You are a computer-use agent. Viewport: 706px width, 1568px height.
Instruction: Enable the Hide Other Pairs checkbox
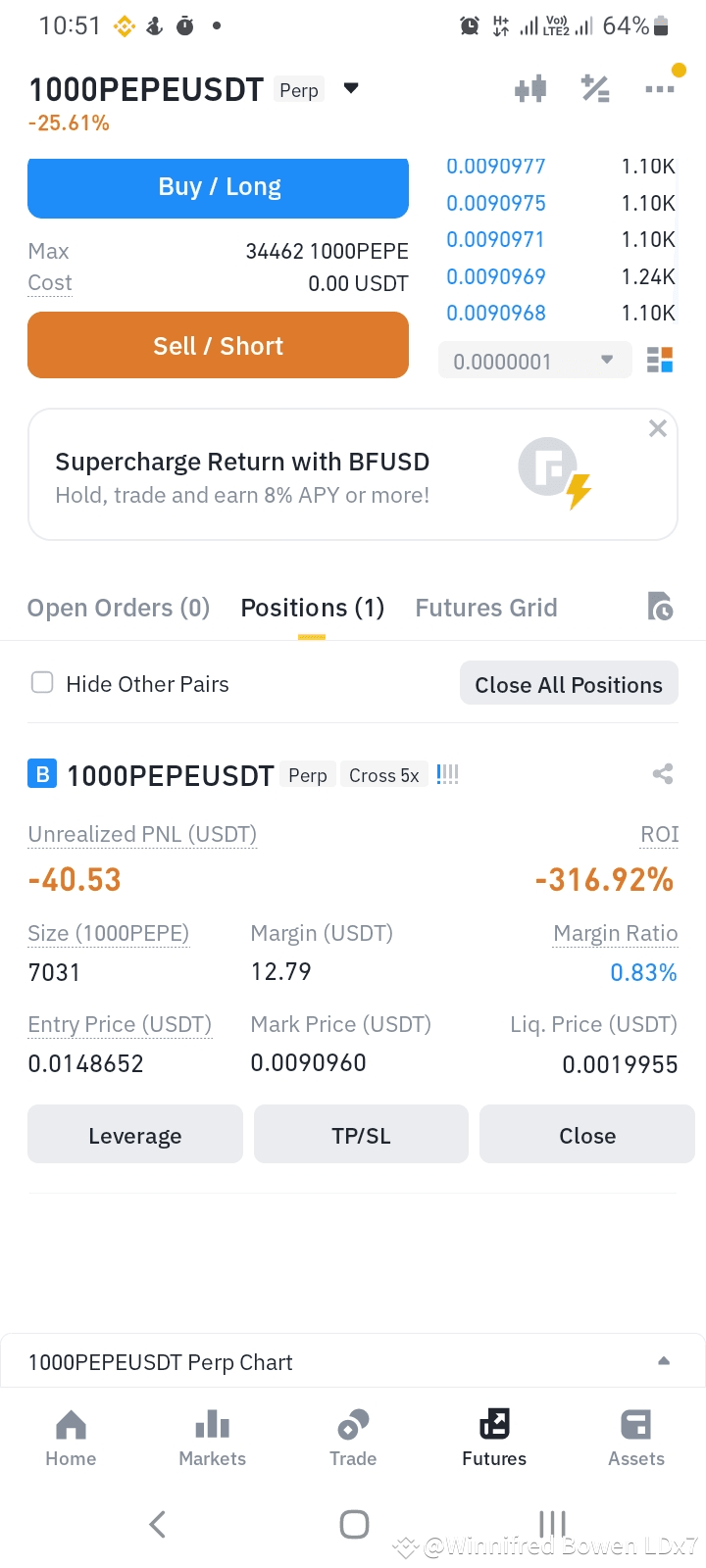[42, 682]
